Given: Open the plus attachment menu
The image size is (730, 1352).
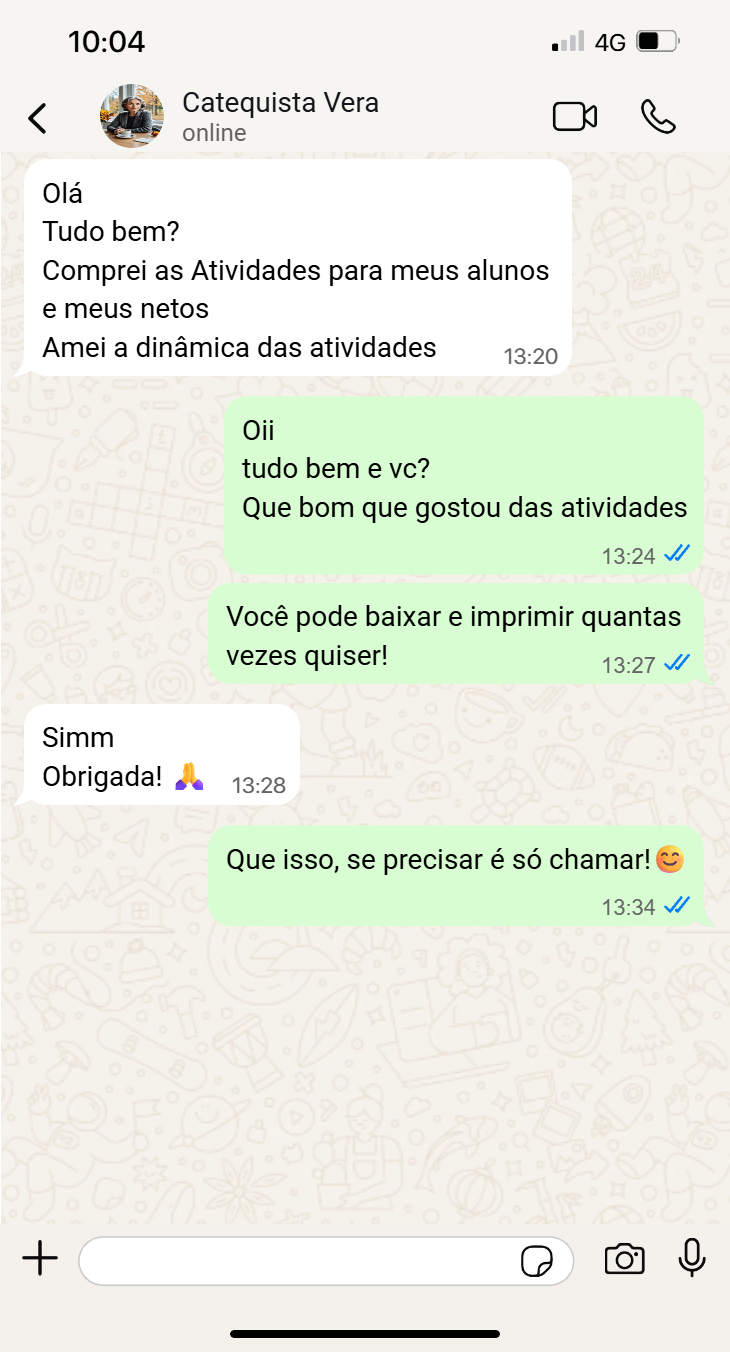Looking at the screenshot, I should [40, 1259].
